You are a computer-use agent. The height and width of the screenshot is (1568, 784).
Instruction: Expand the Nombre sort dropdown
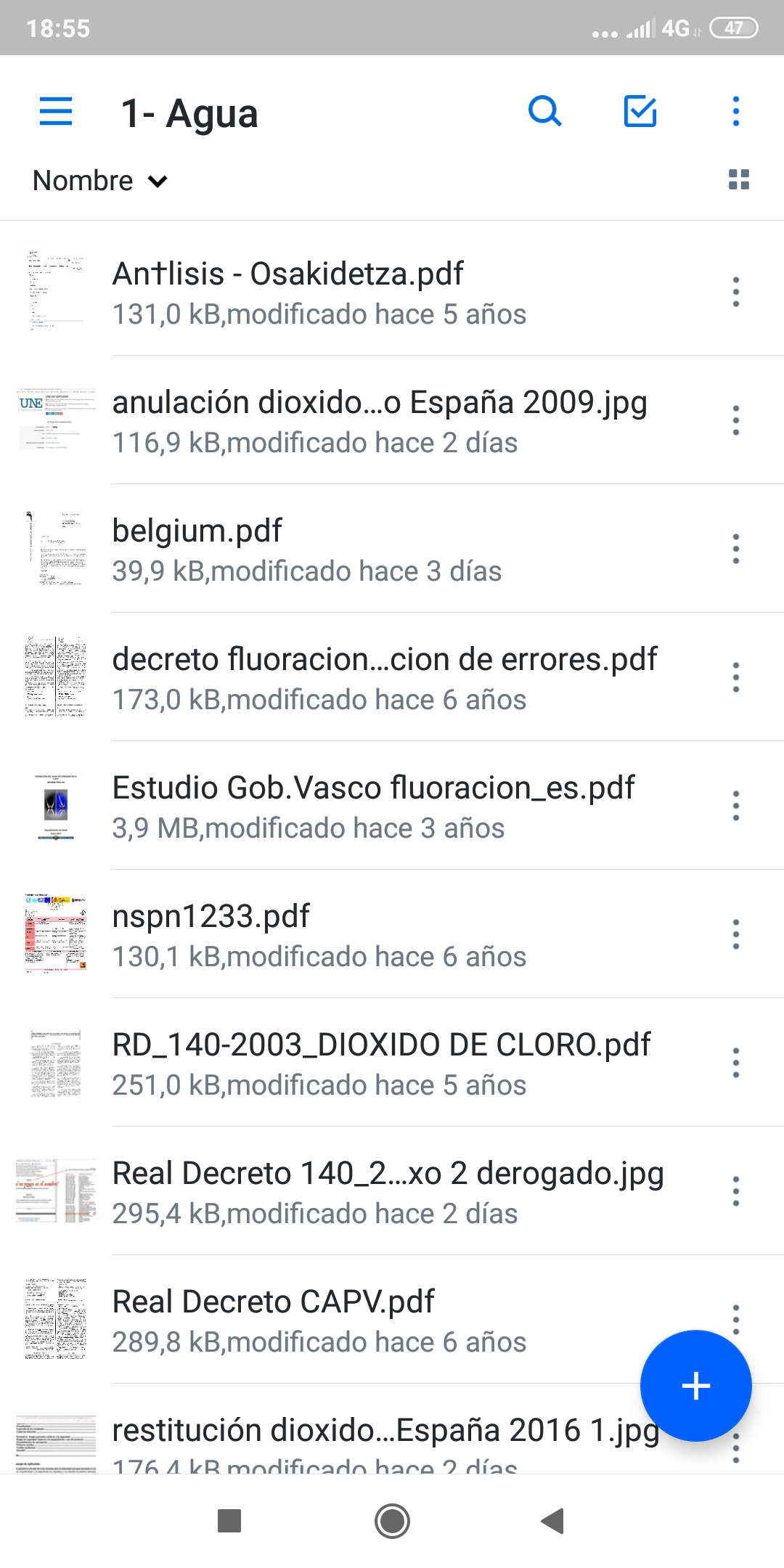click(x=100, y=181)
